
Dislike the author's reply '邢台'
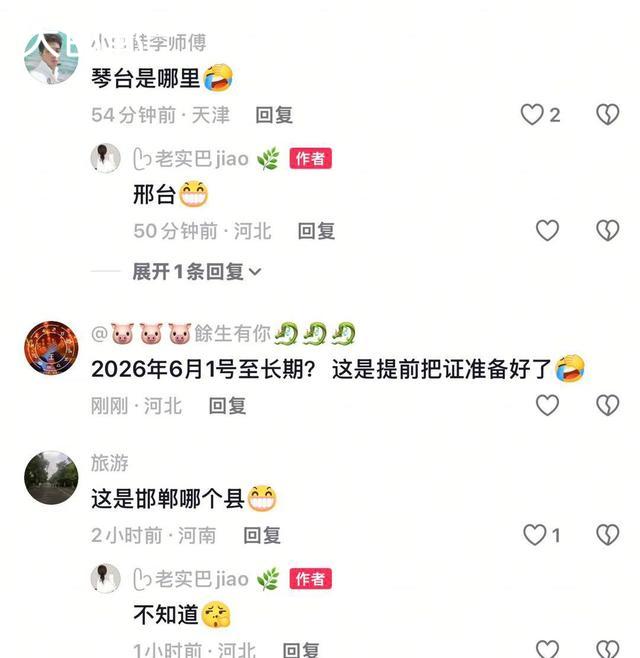coord(608,231)
